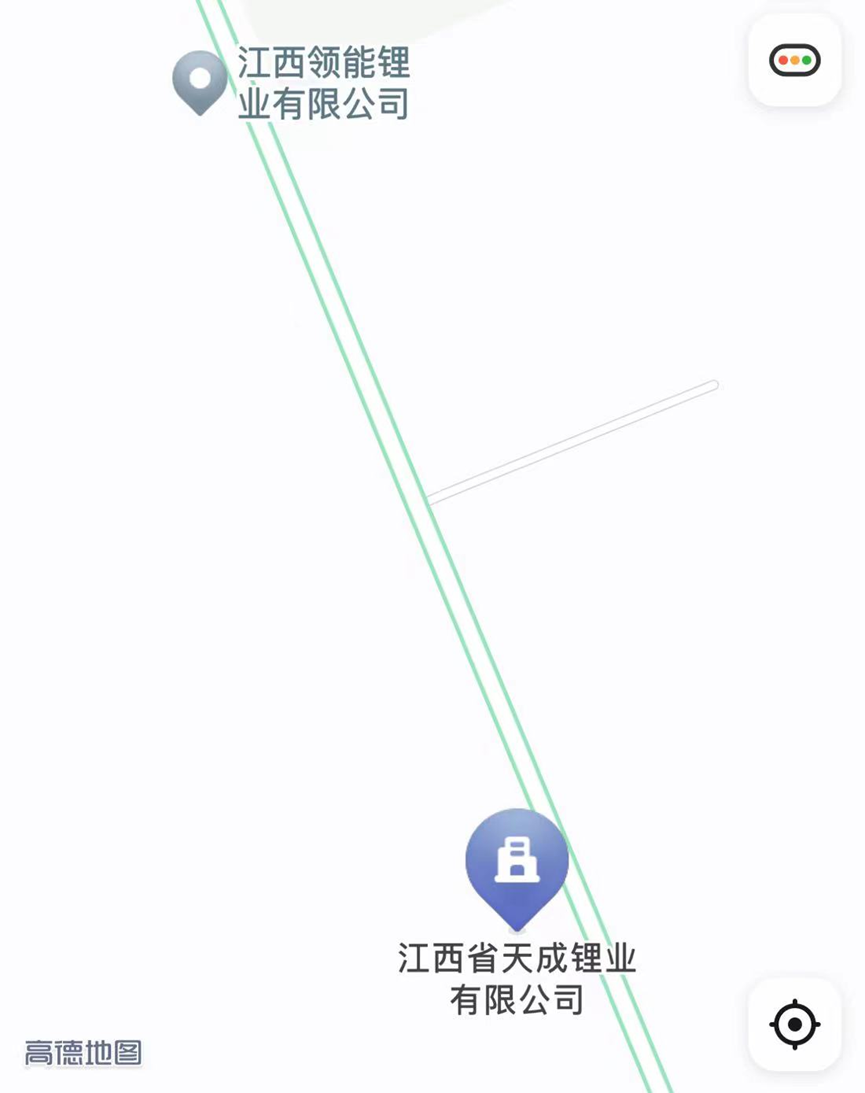Open the 江西省天成锂业有限公司 map pin

517,864
